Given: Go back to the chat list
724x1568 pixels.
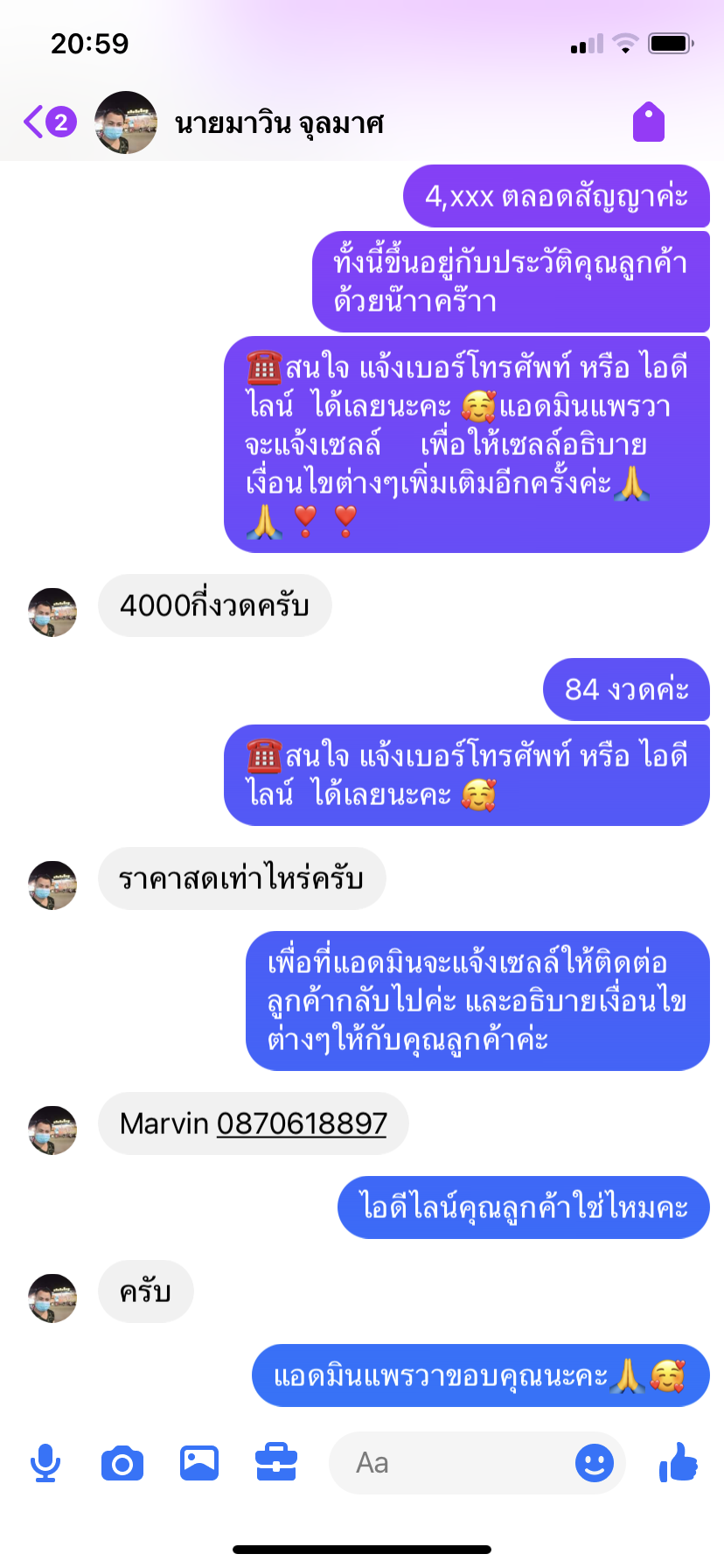Looking at the screenshot, I should pyautogui.click(x=37, y=122).
